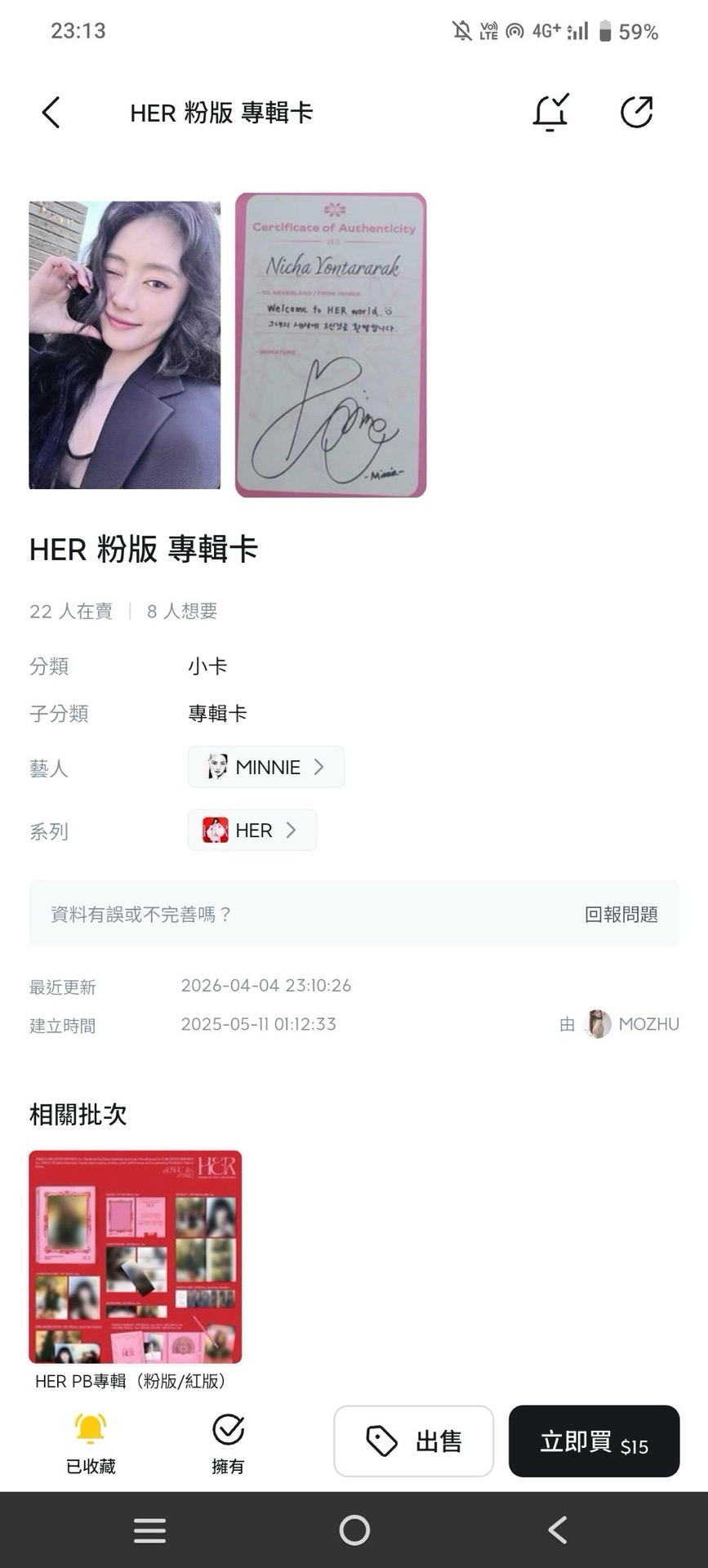
Task: Tap 回報問題 to report incorrect info
Action: (621, 915)
